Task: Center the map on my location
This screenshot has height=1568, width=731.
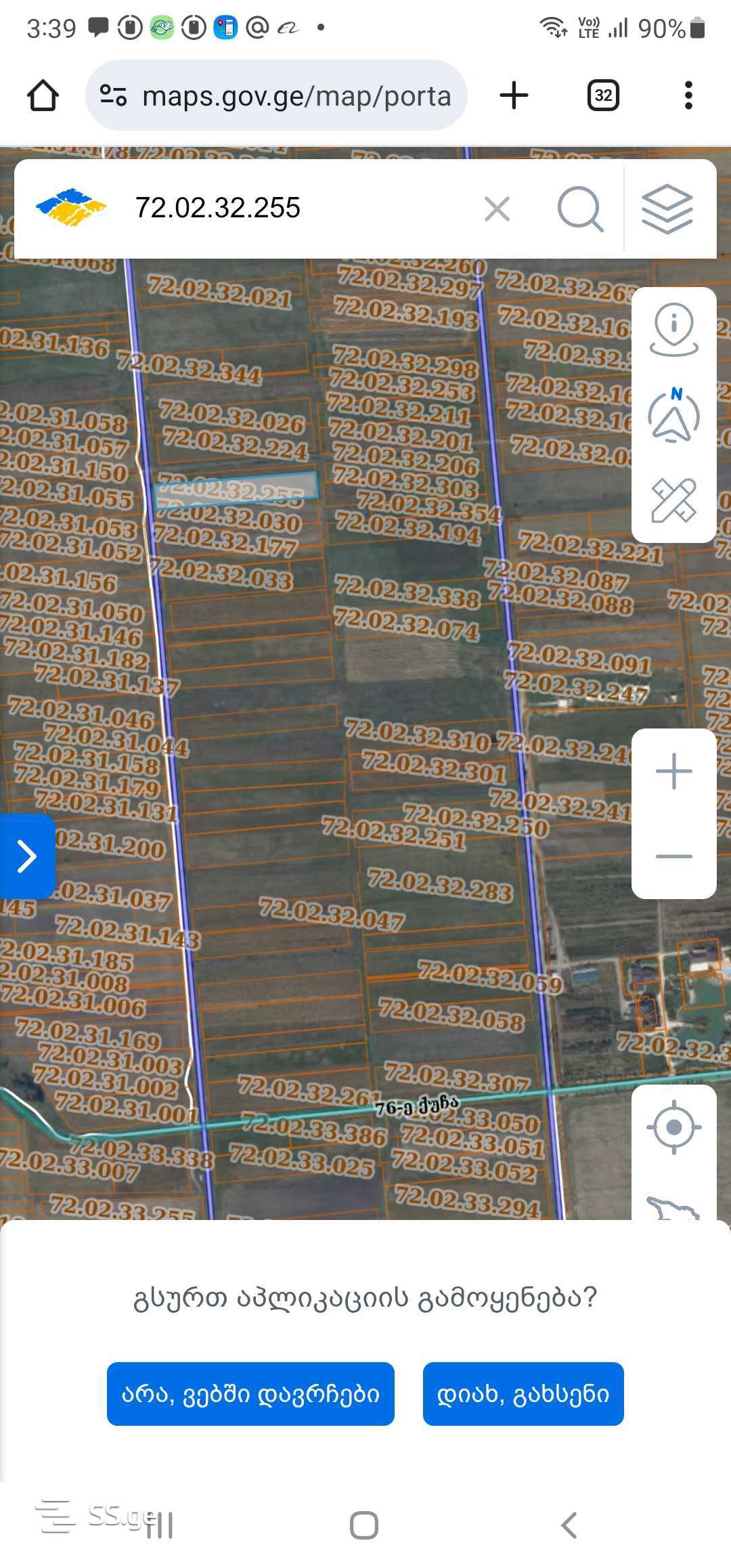Action: (673, 1127)
